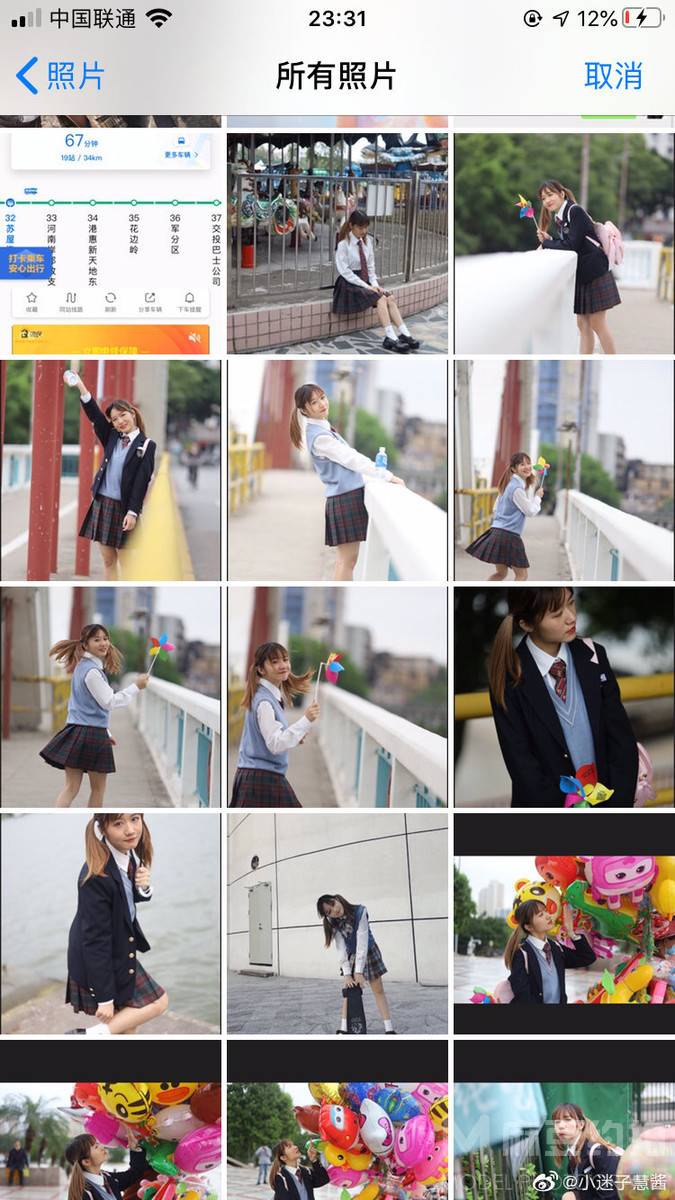The image size is (675, 1200).
Task: Select twirling skirt photo with pinwheel on bridge
Action: pos(110,696)
